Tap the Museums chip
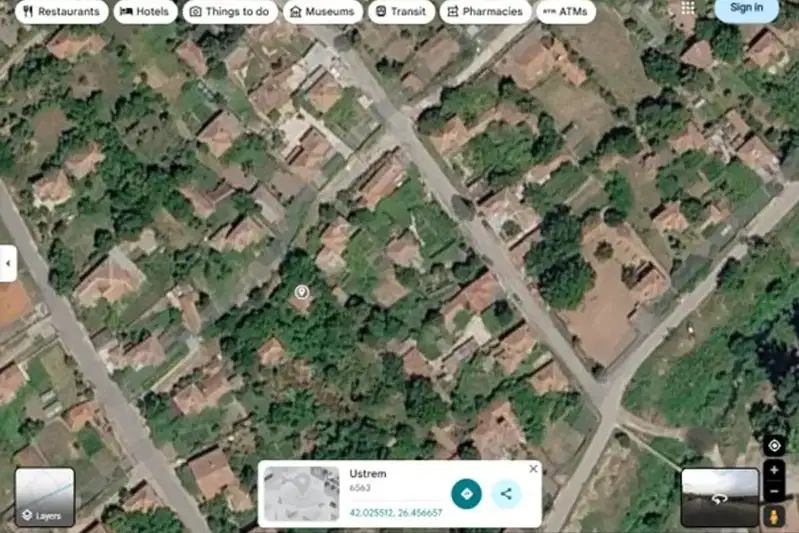799x533 pixels. pyautogui.click(x=323, y=11)
